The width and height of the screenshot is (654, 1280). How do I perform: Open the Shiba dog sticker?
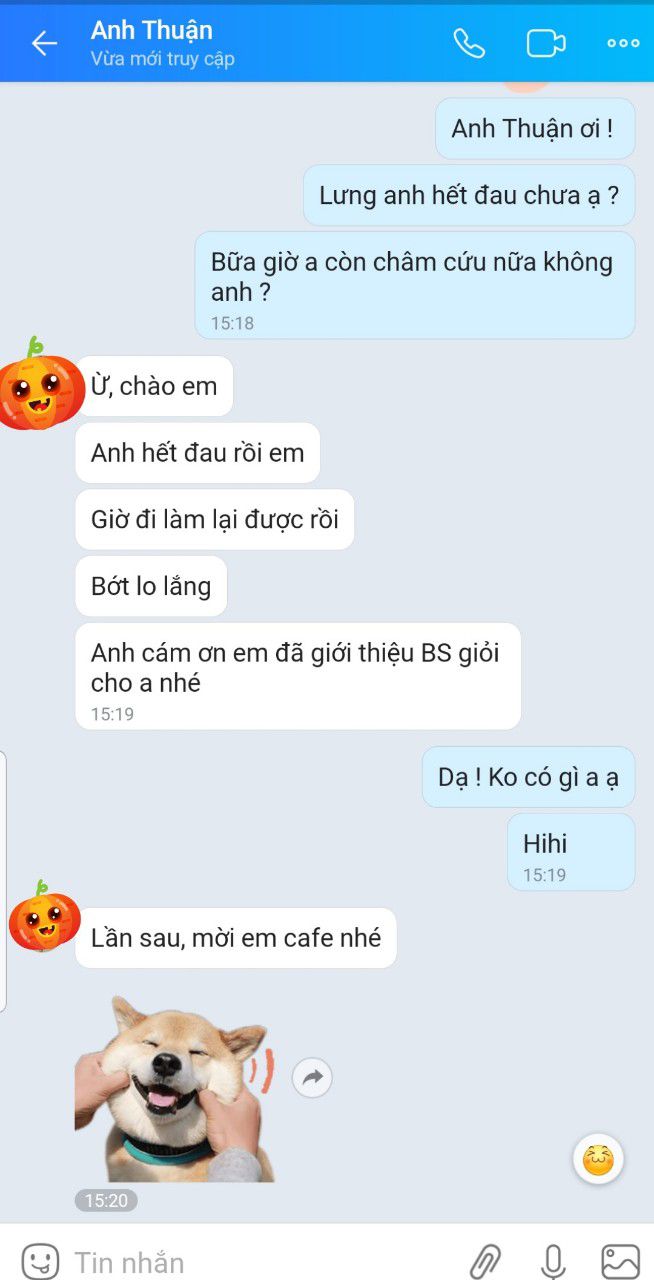tap(173, 1088)
